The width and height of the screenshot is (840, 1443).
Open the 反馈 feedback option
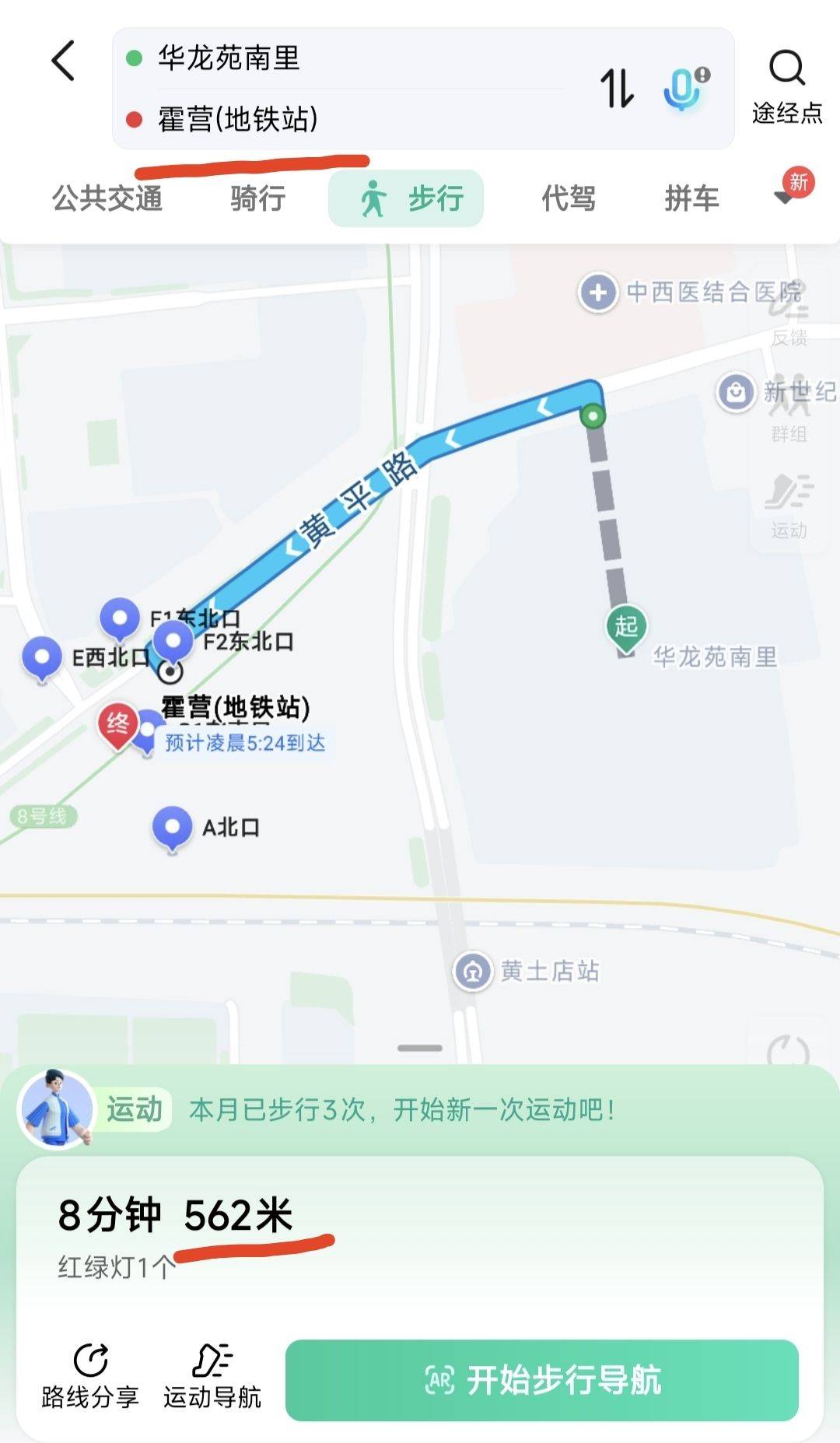click(789, 317)
